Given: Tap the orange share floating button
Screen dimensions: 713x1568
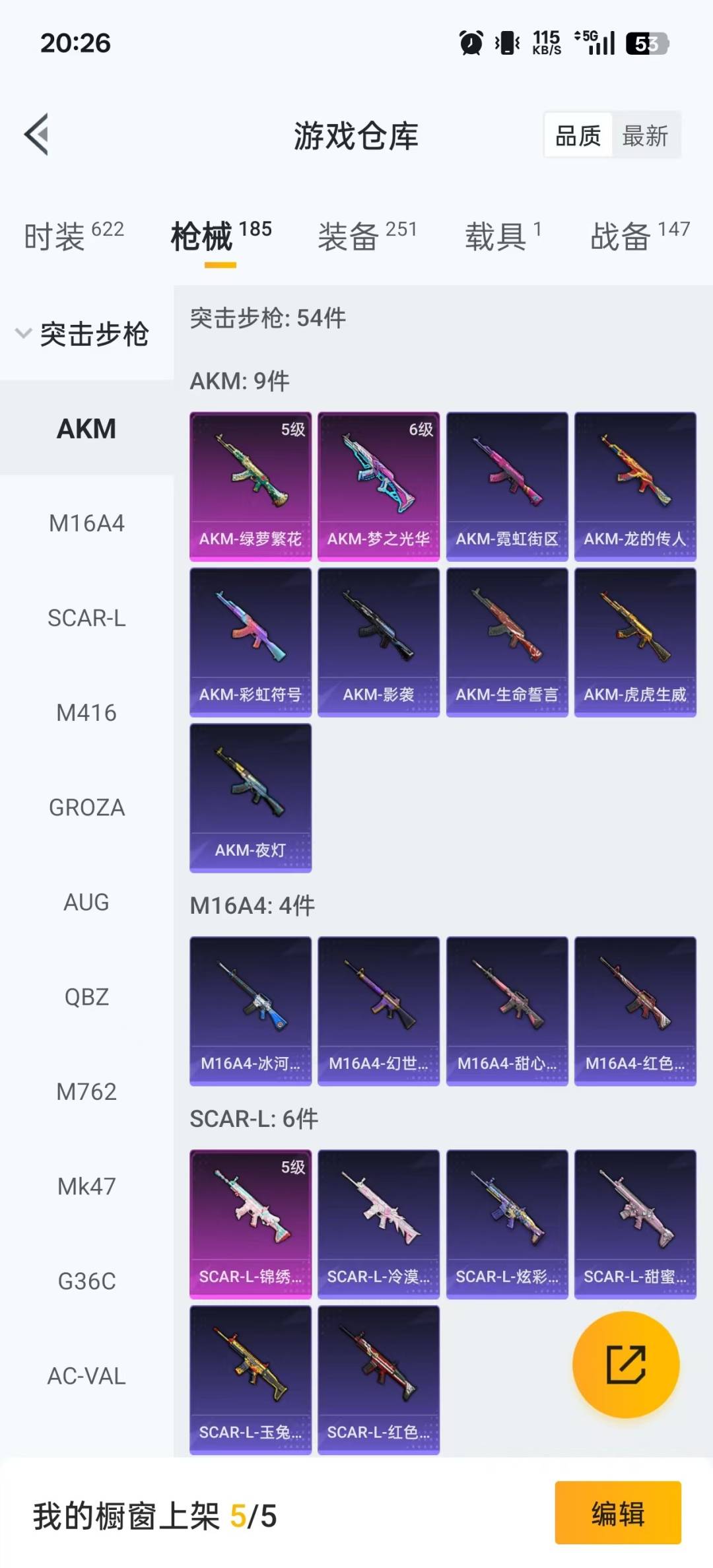Looking at the screenshot, I should click(x=626, y=1365).
